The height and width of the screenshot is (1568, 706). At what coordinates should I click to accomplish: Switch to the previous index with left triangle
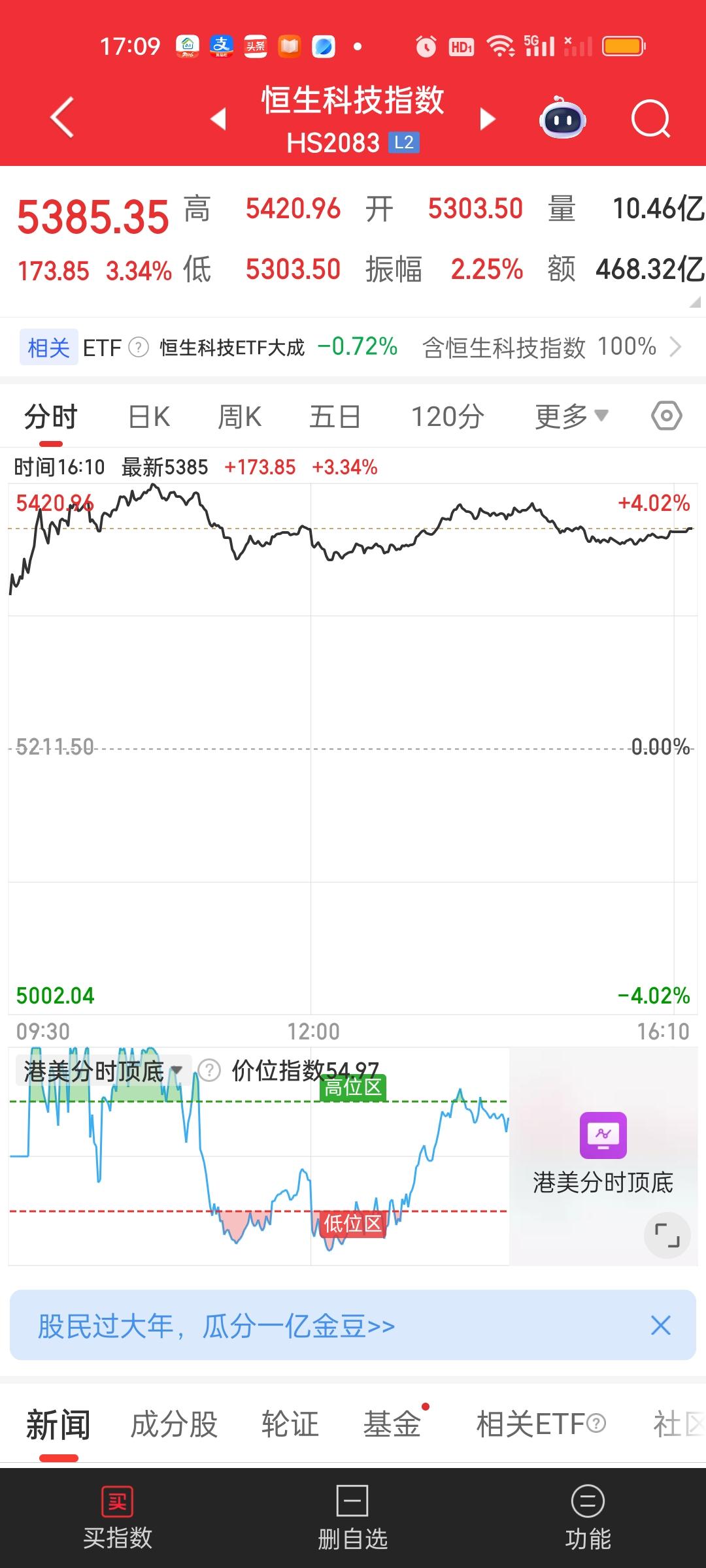click(218, 118)
